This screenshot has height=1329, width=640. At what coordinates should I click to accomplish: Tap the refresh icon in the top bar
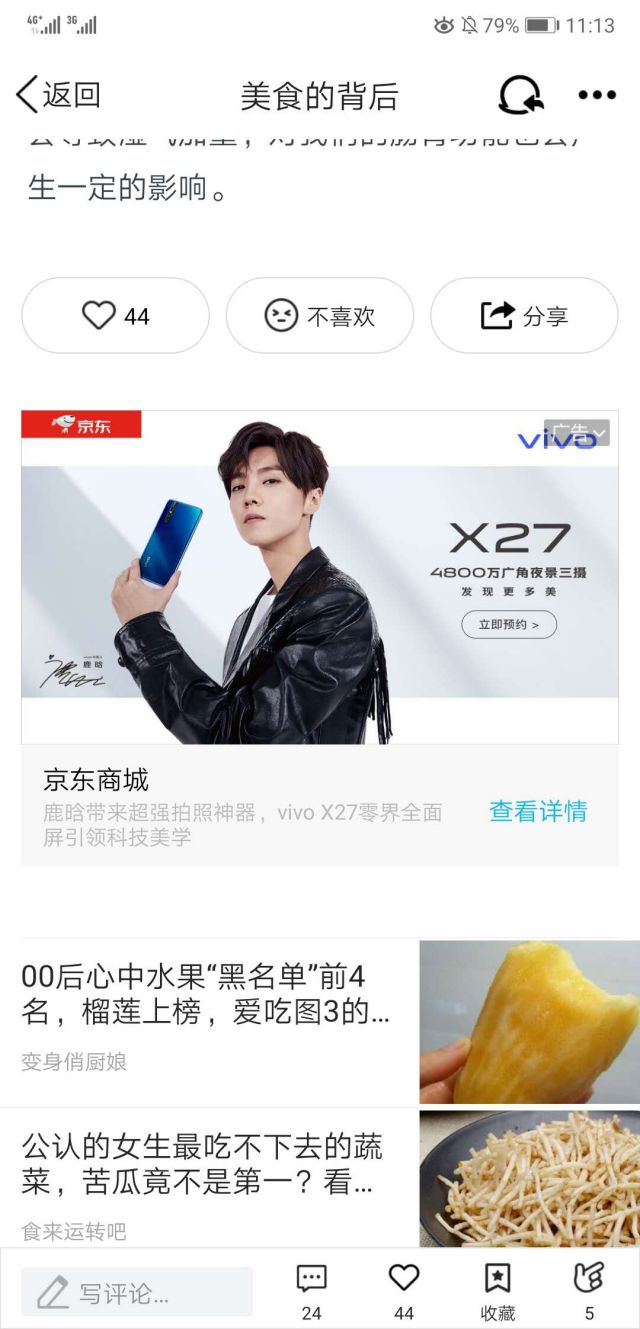point(521,96)
